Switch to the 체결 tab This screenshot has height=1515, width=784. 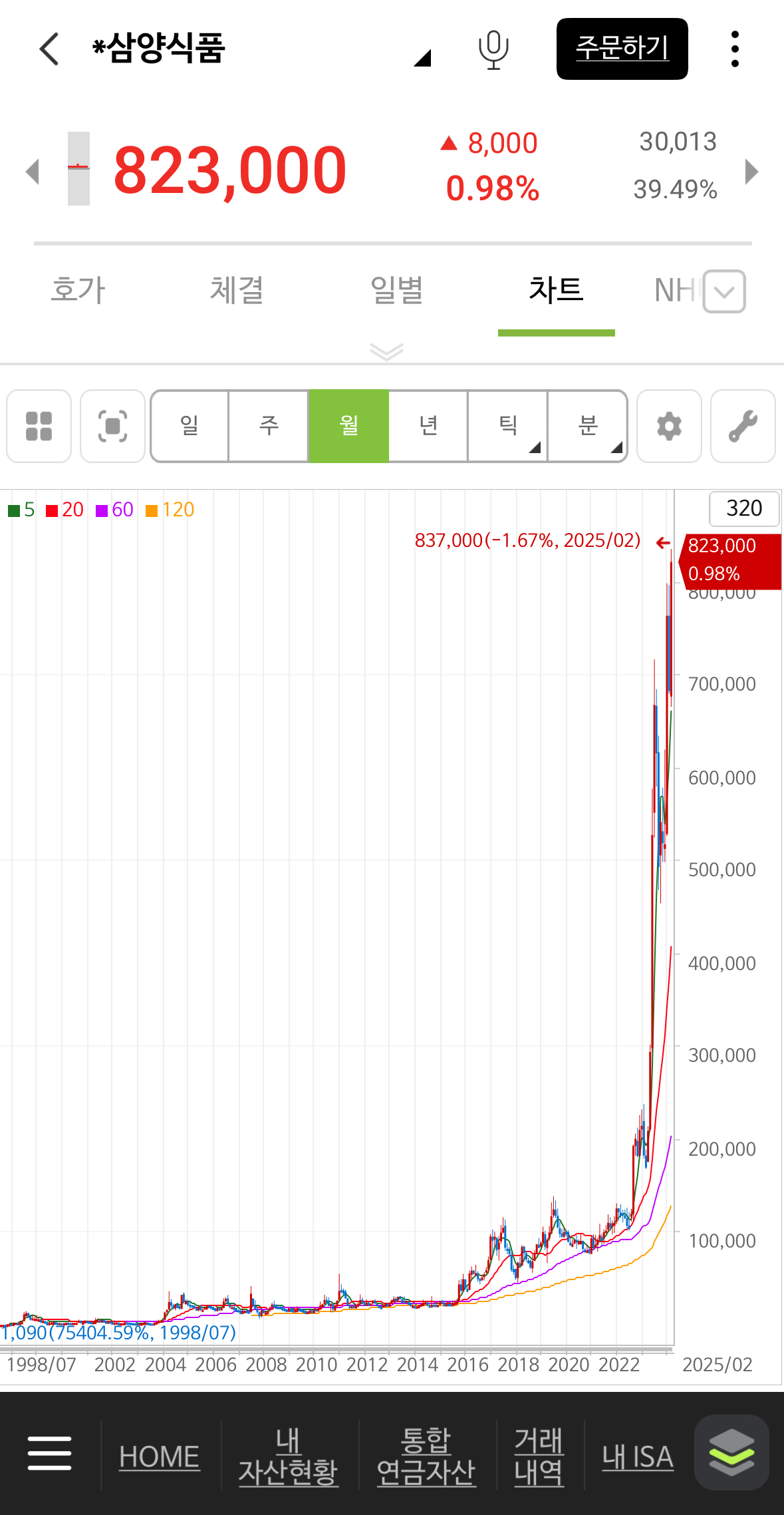coord(237,291)
